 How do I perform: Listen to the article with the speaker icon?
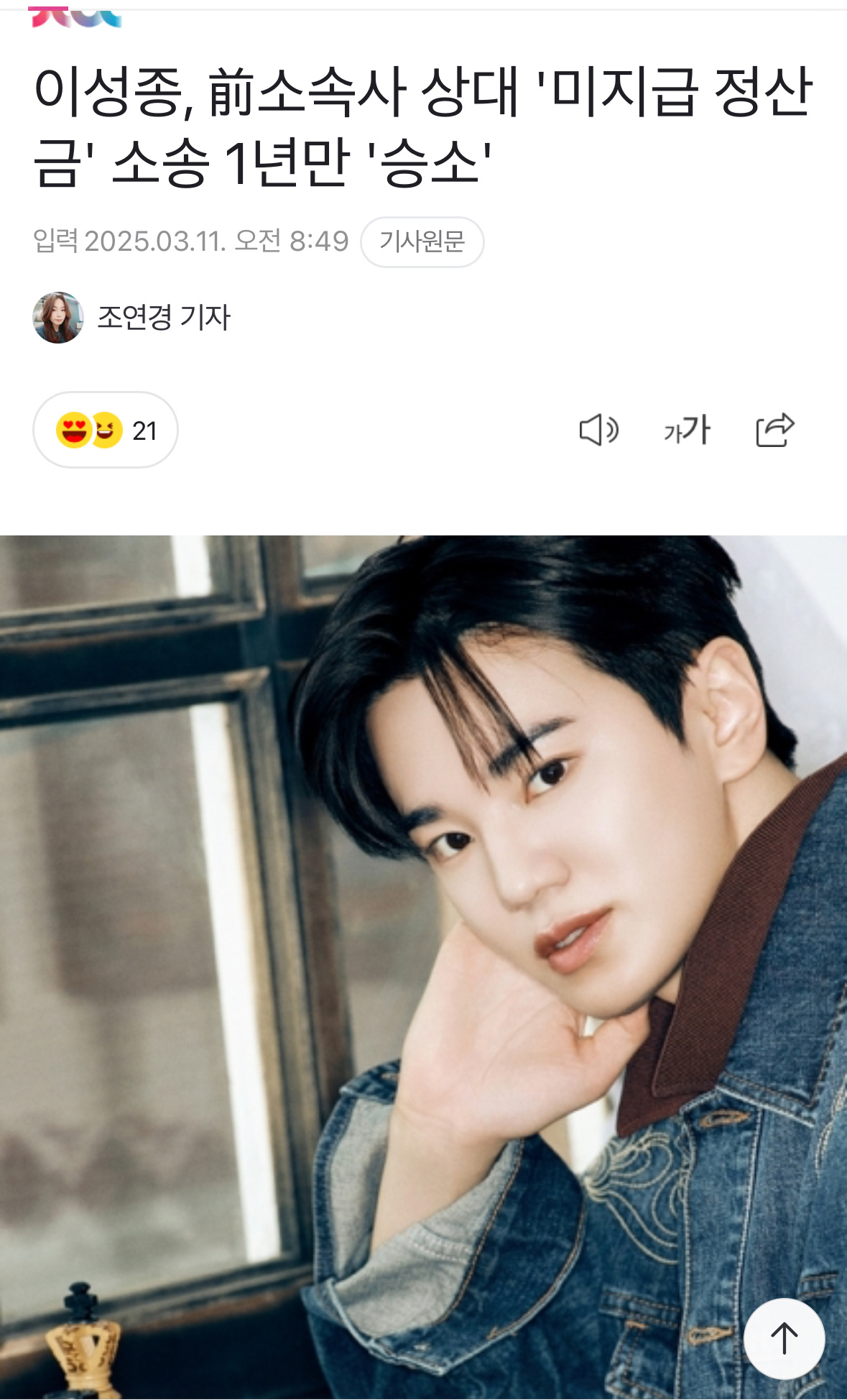tap(598, 430)
